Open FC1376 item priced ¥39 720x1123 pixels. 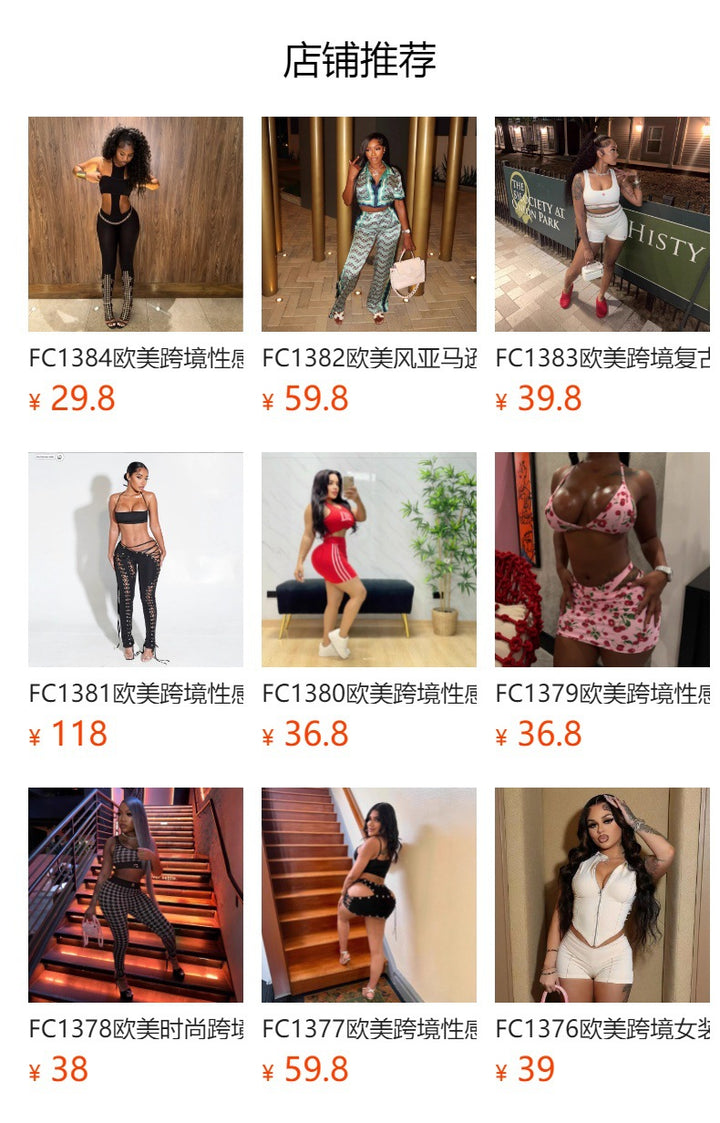(x=602, y=895)
